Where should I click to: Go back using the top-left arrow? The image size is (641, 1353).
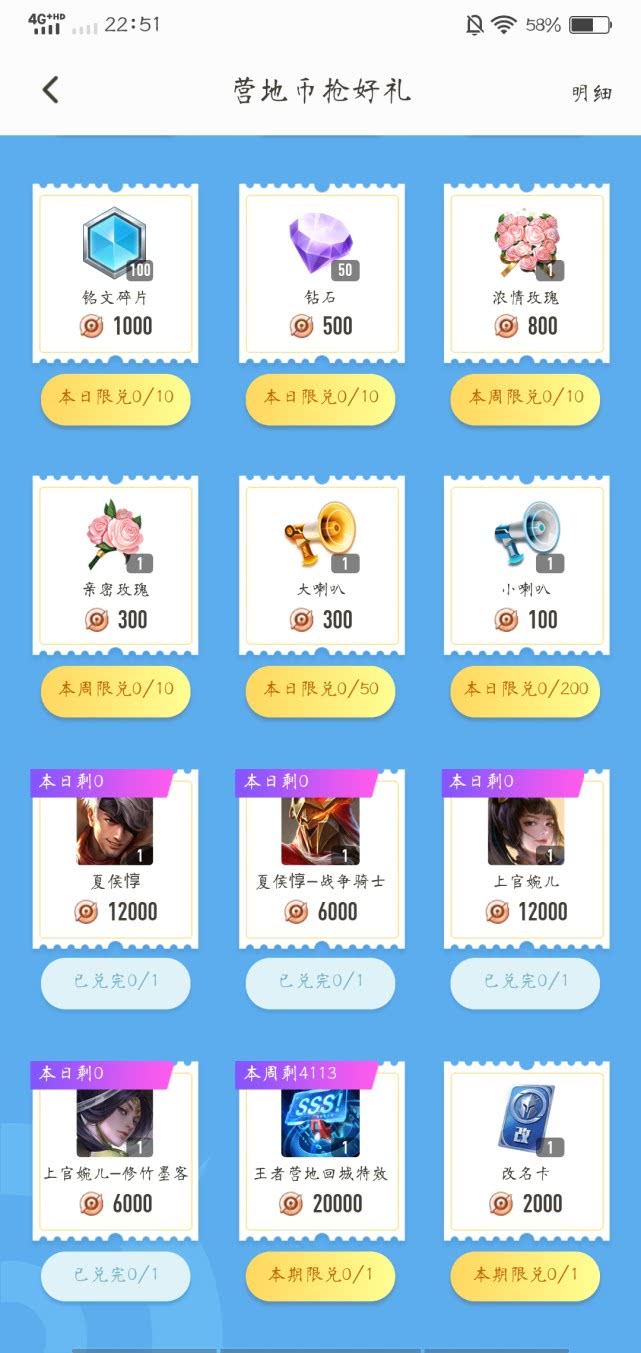[x=51, y=90]
